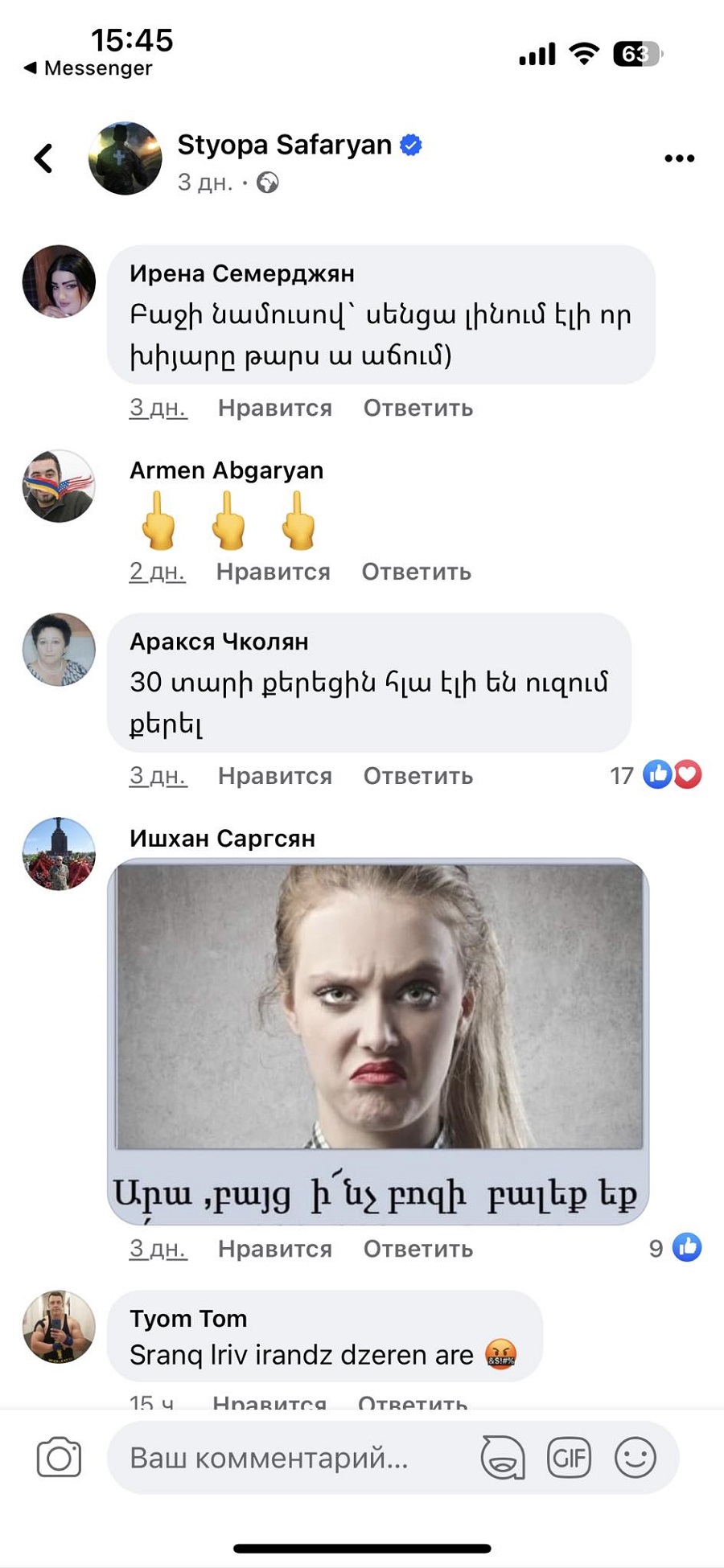Reply to Ирена Семерджян's comment
The width and height of the screenshot is (724, 1568).
[418, 408]
